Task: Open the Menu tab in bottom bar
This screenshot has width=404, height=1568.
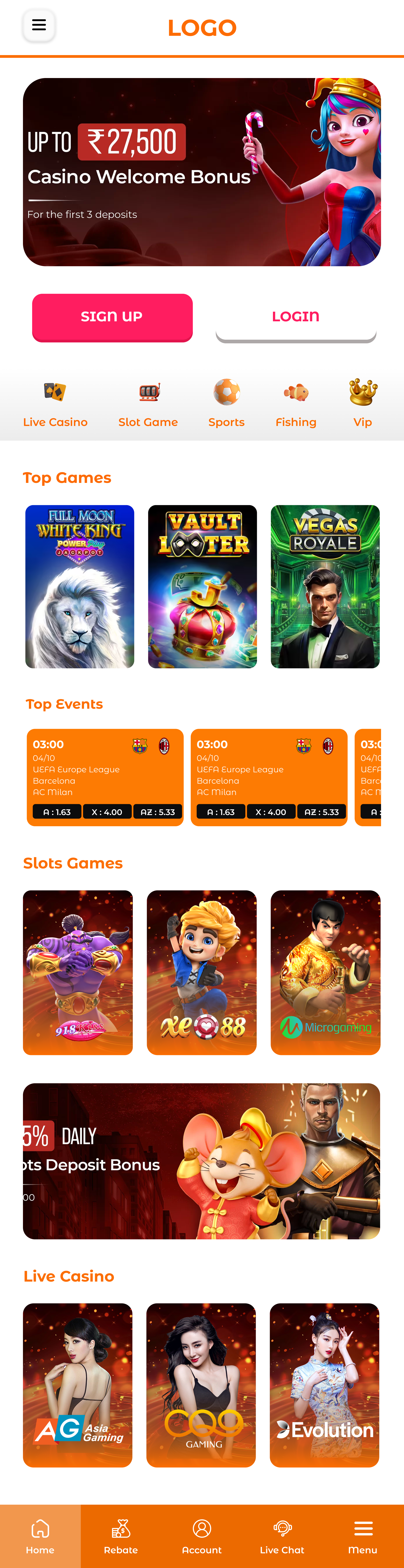Action: (x=363, y=1536)
